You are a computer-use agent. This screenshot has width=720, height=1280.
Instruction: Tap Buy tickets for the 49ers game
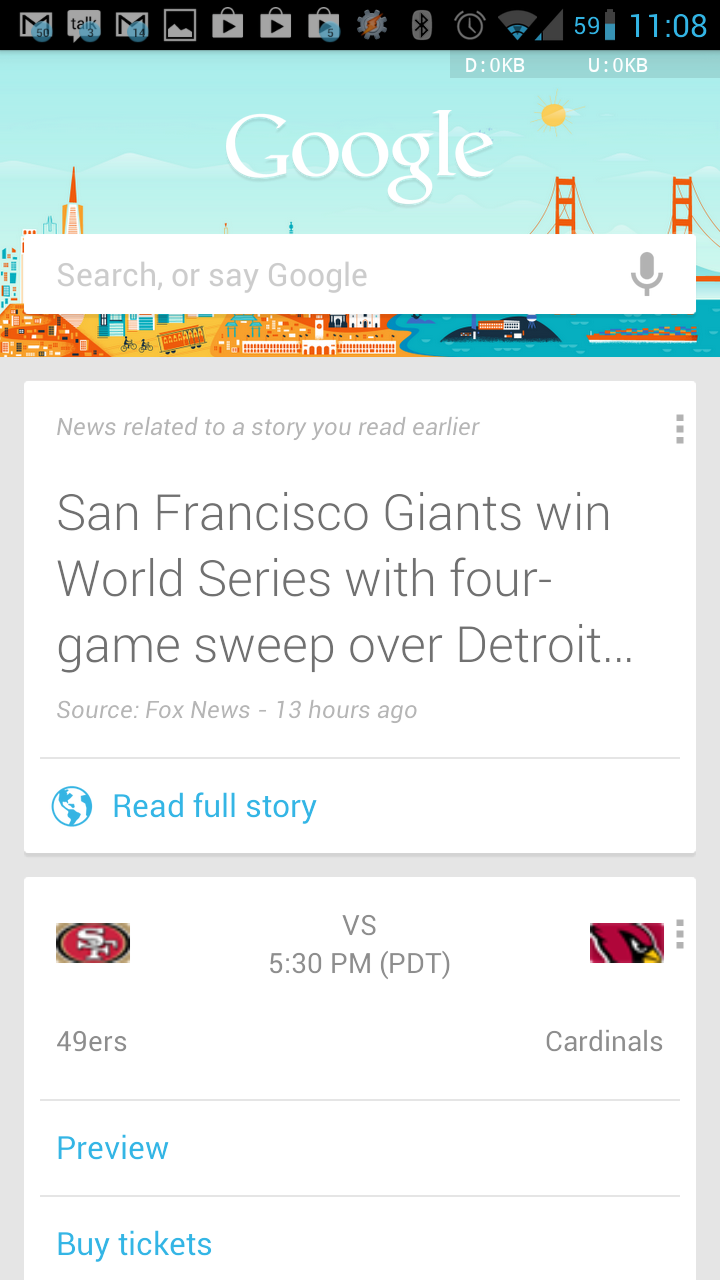[x=134, y=1243]
